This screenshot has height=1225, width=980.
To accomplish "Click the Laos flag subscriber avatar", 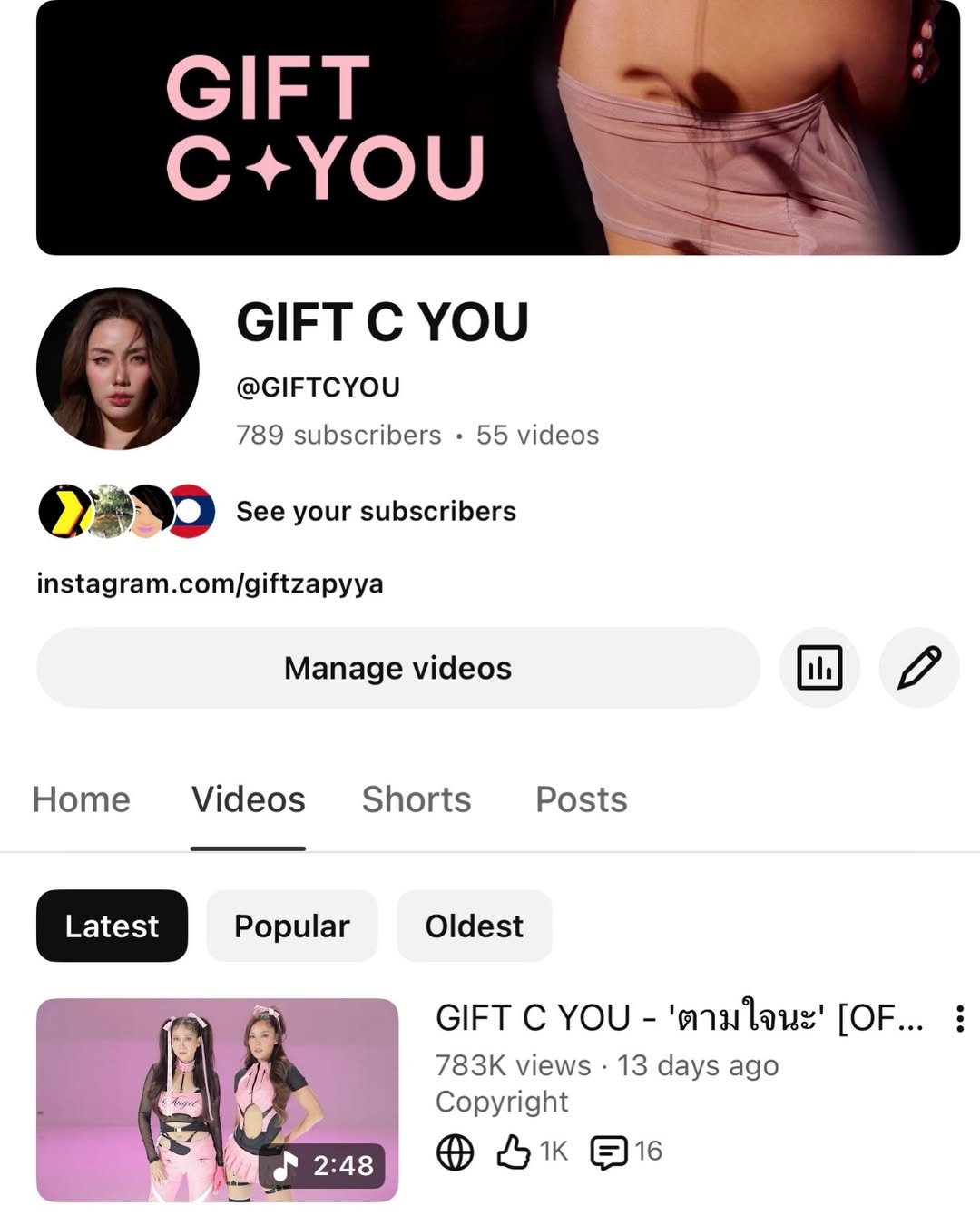I will (193, 511).
